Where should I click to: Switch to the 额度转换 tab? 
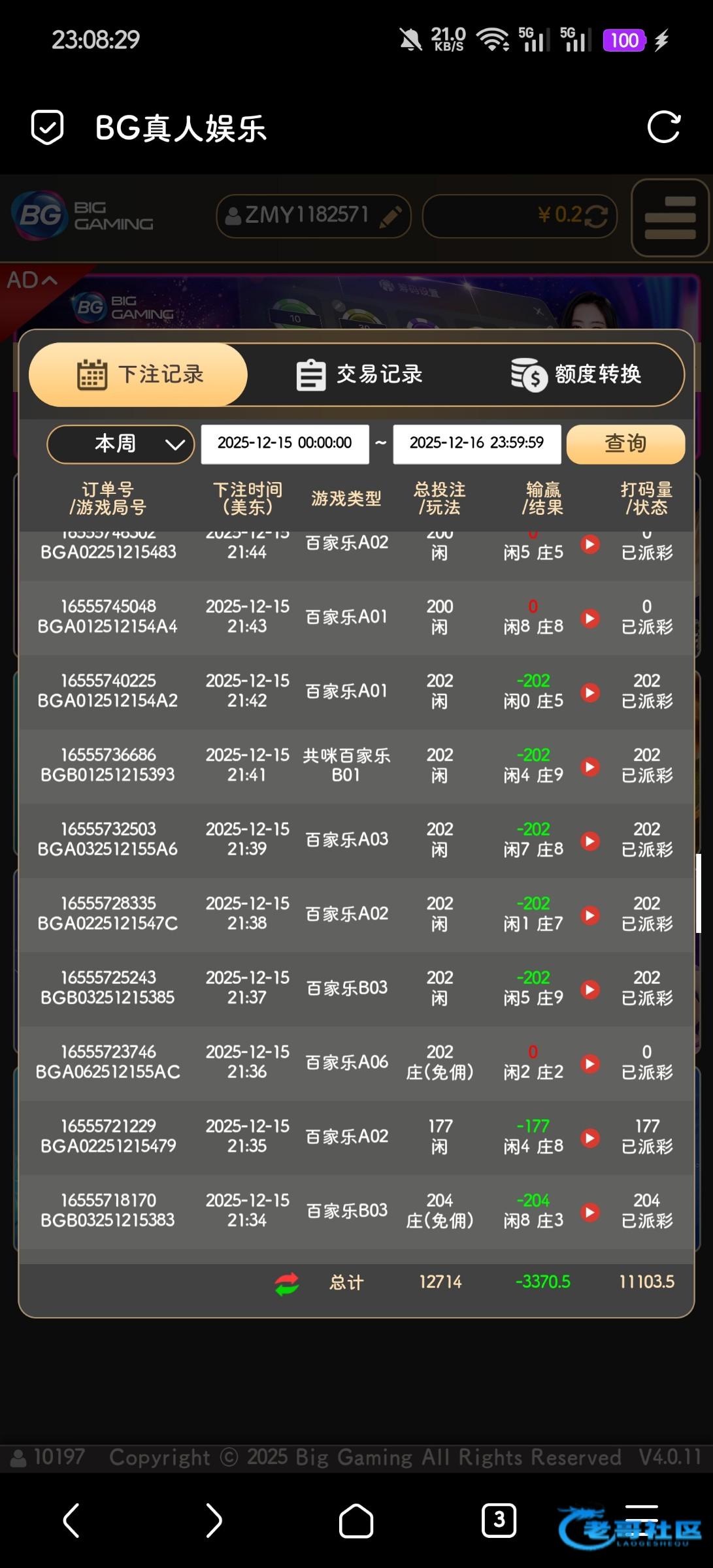[x=576, y=374]
